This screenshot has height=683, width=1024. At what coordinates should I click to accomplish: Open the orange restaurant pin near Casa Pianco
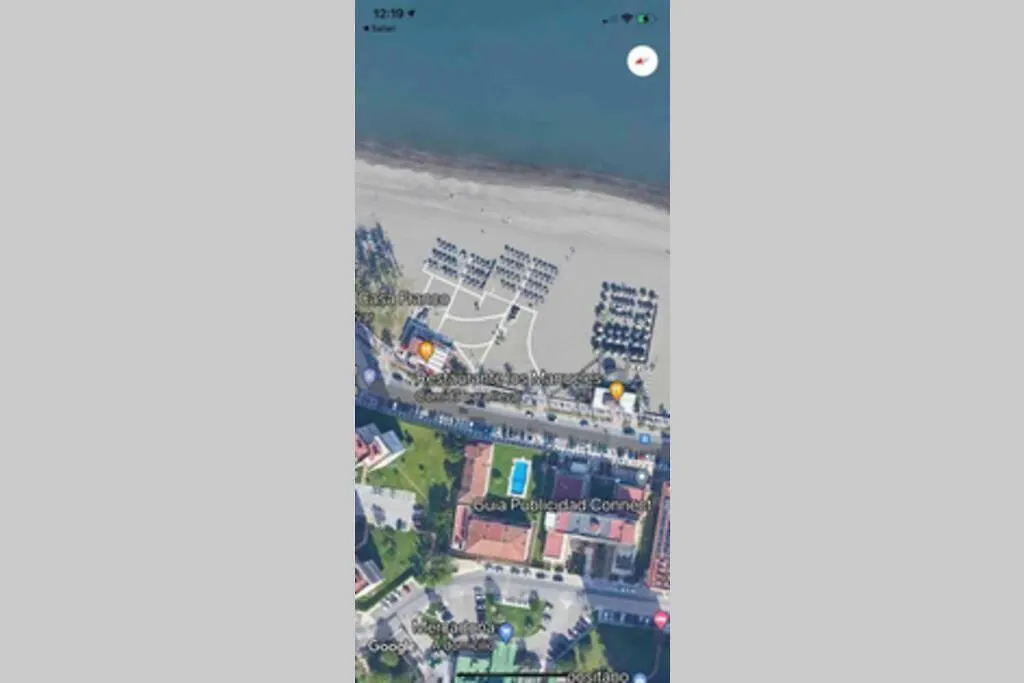[x=426, y=350]
